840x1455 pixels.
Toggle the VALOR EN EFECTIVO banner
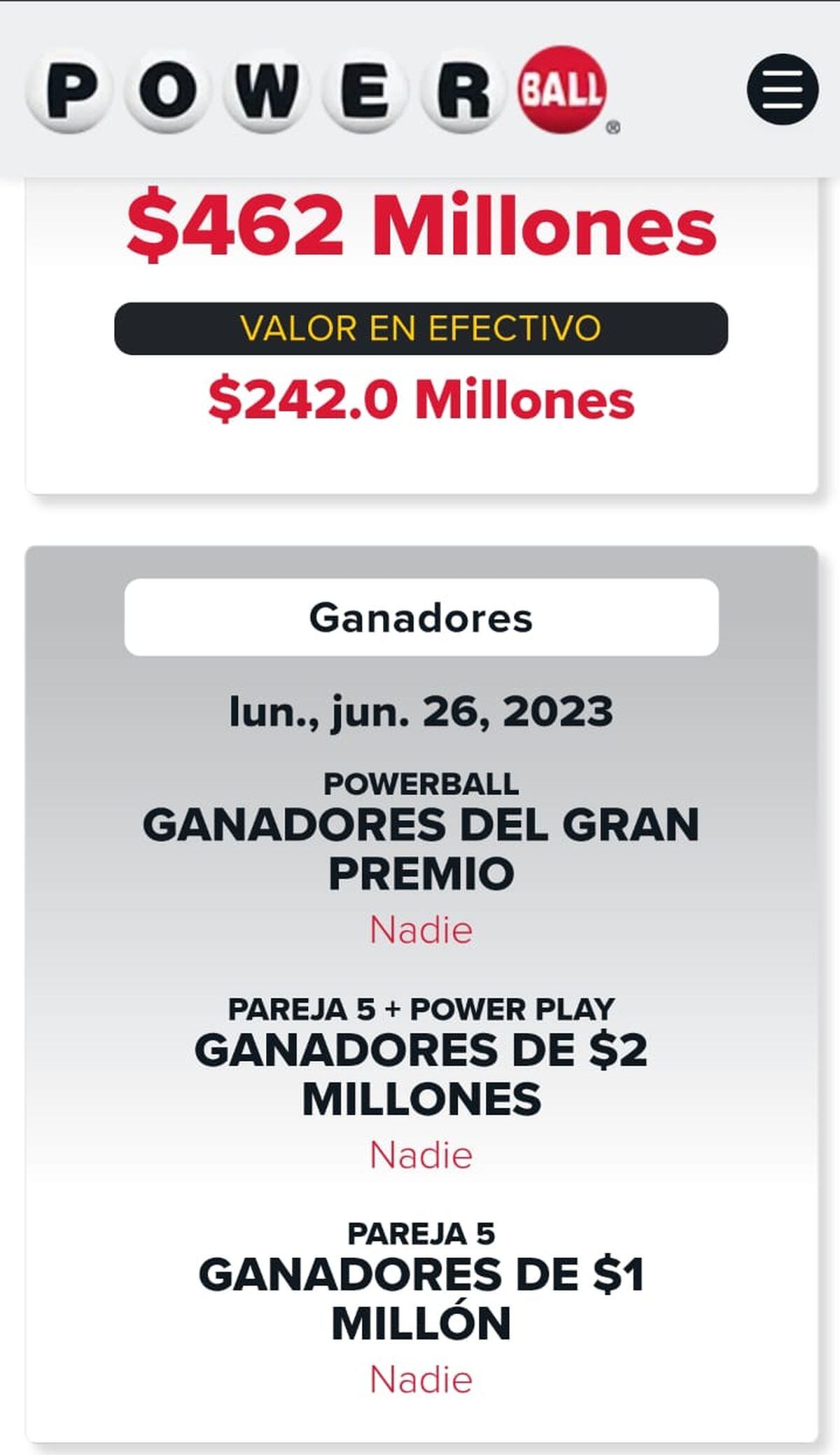tap(420, 327)
